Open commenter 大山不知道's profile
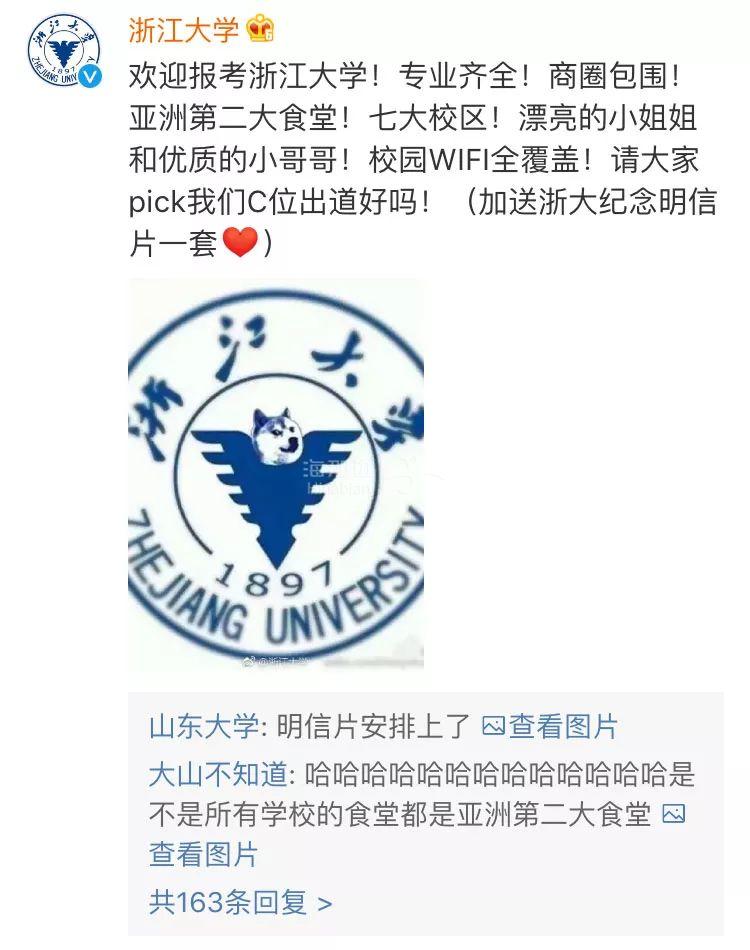The width and height of the screenshot is (750, 950). pos(218,774)
